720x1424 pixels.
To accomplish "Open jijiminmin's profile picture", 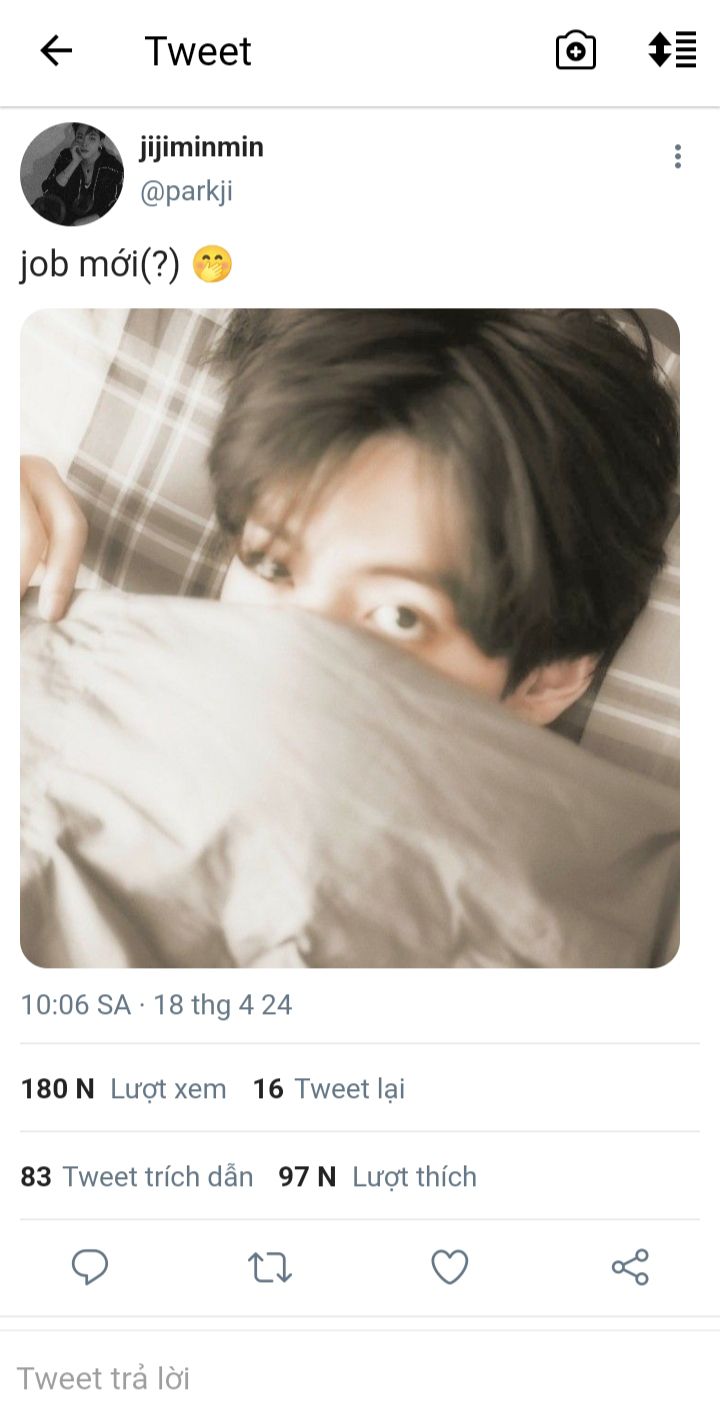I will tap(72, 174).
